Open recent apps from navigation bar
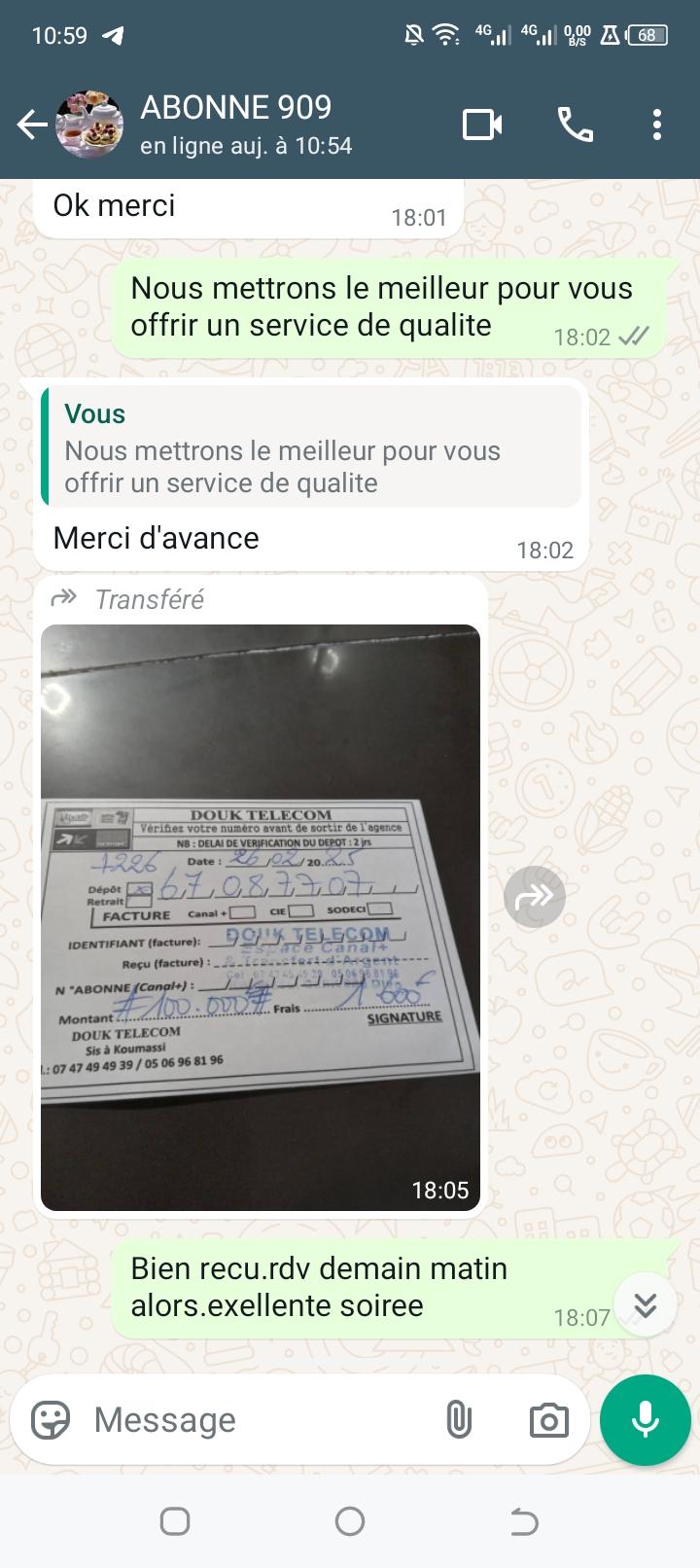700x1568 pixels. point(175,1520)
